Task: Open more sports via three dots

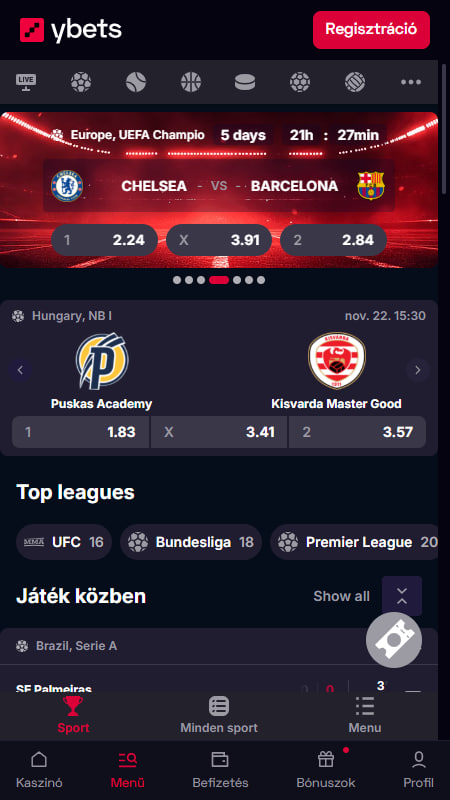Action: pyautogui.click(x=411, y=82)
